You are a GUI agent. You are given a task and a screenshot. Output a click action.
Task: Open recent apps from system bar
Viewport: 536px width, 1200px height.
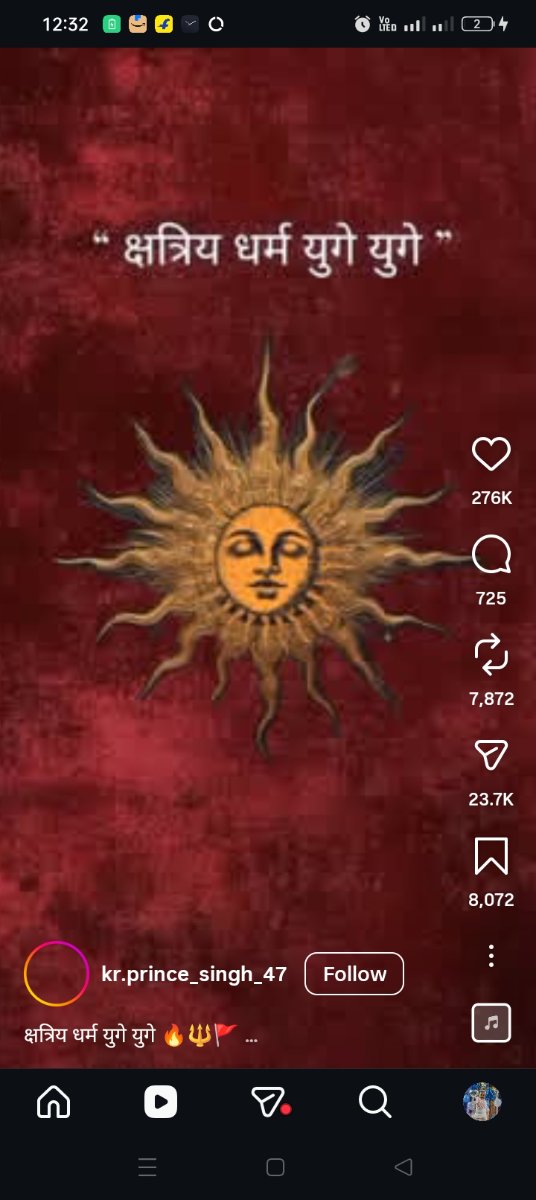(x=147, y=1167)
